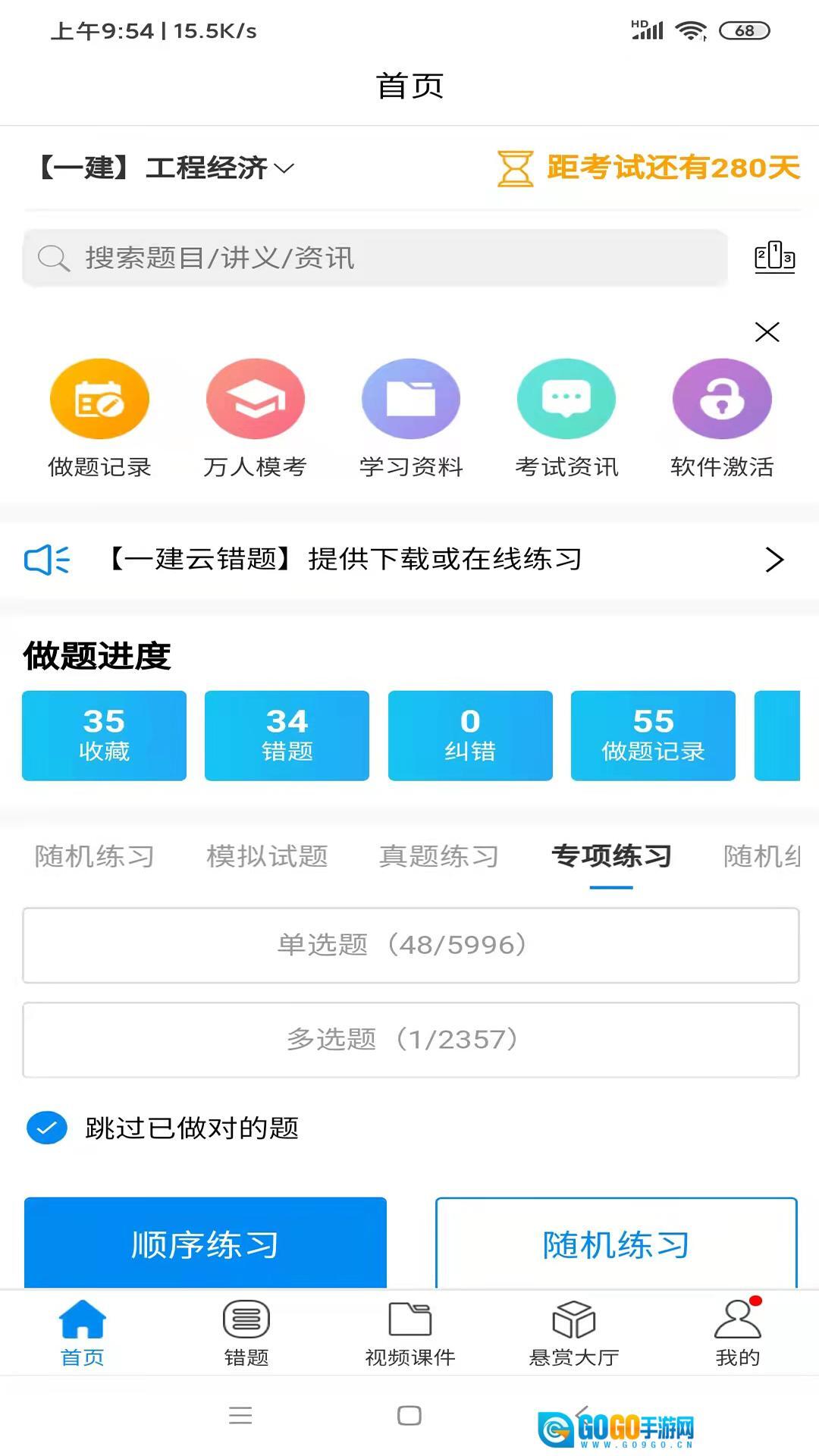This screenshot has height=1456, width=819.
Task: Switch to the 模拟试题 tab
Action: (267, 856)
